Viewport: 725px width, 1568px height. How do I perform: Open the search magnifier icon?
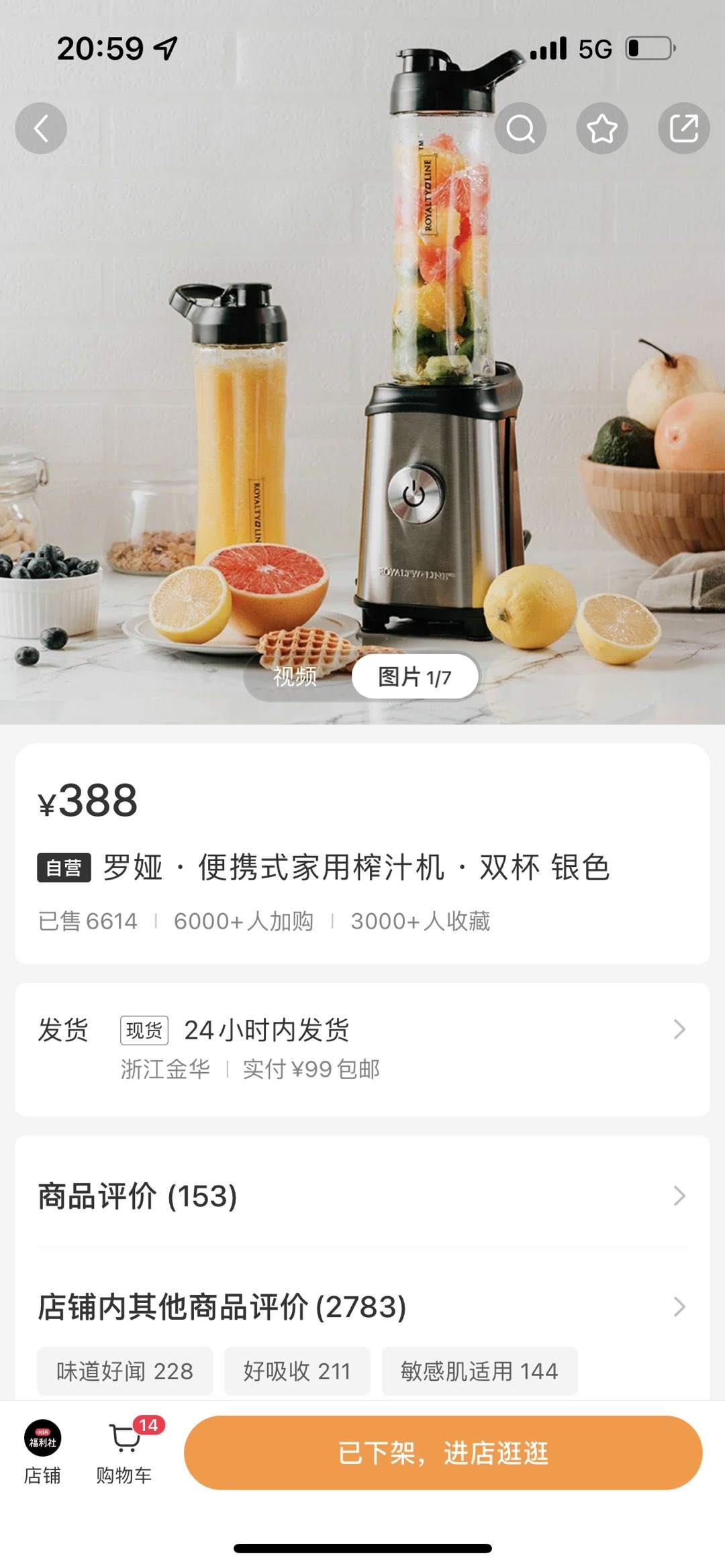(x=520, y=128)
